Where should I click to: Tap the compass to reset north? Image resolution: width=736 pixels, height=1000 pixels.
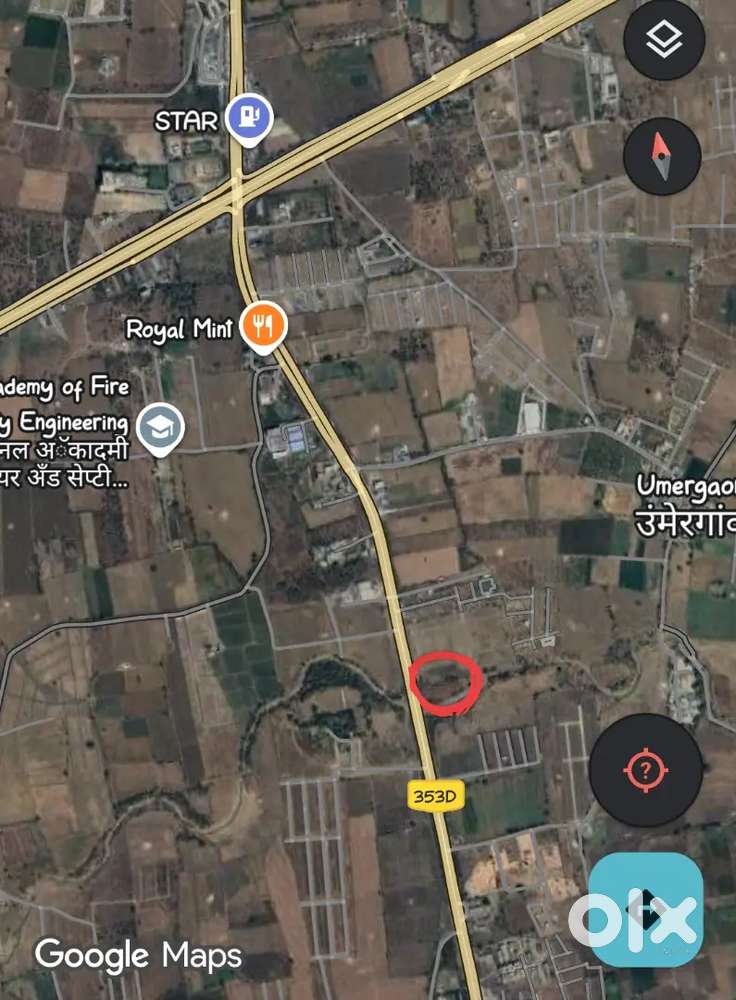662,157
